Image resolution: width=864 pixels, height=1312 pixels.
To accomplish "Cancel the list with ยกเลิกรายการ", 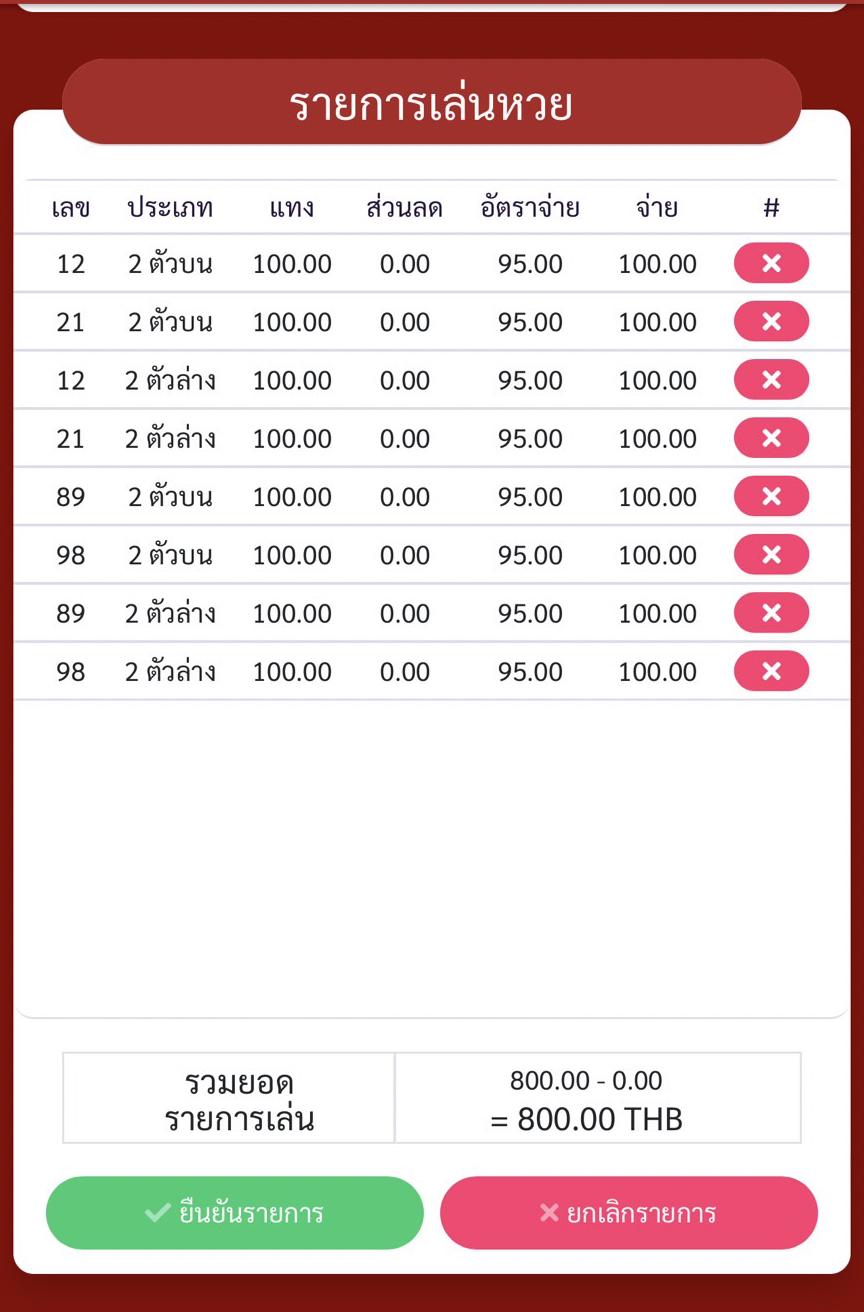I will tap(629, 1213).
